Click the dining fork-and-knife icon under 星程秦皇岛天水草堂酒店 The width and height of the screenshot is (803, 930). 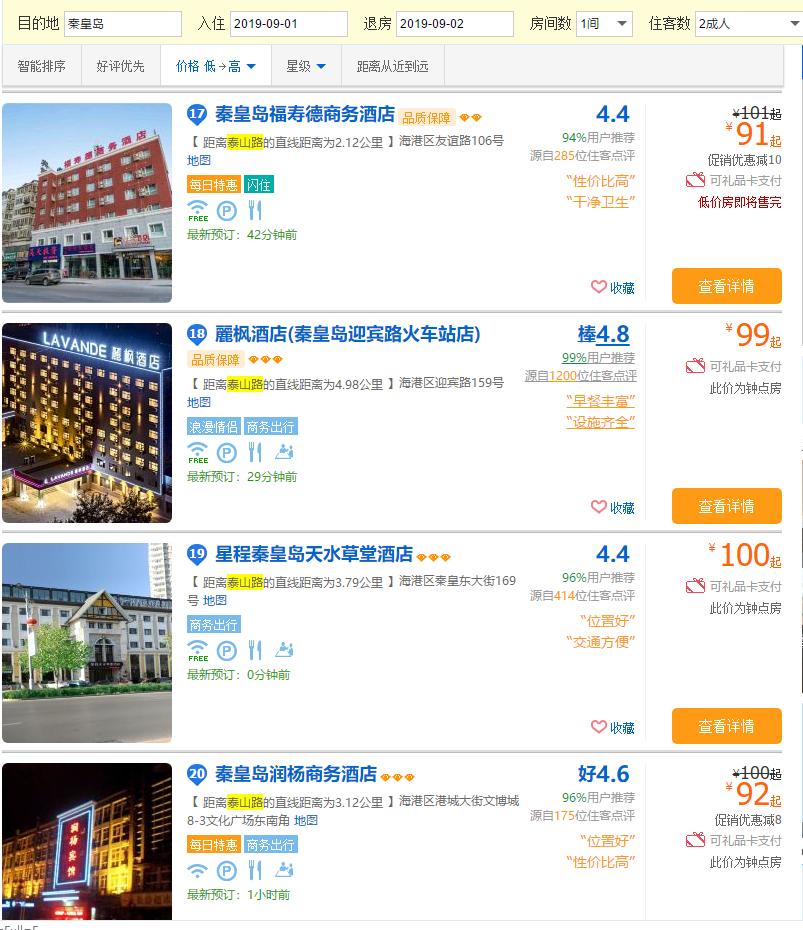click(x=253, y=651)
